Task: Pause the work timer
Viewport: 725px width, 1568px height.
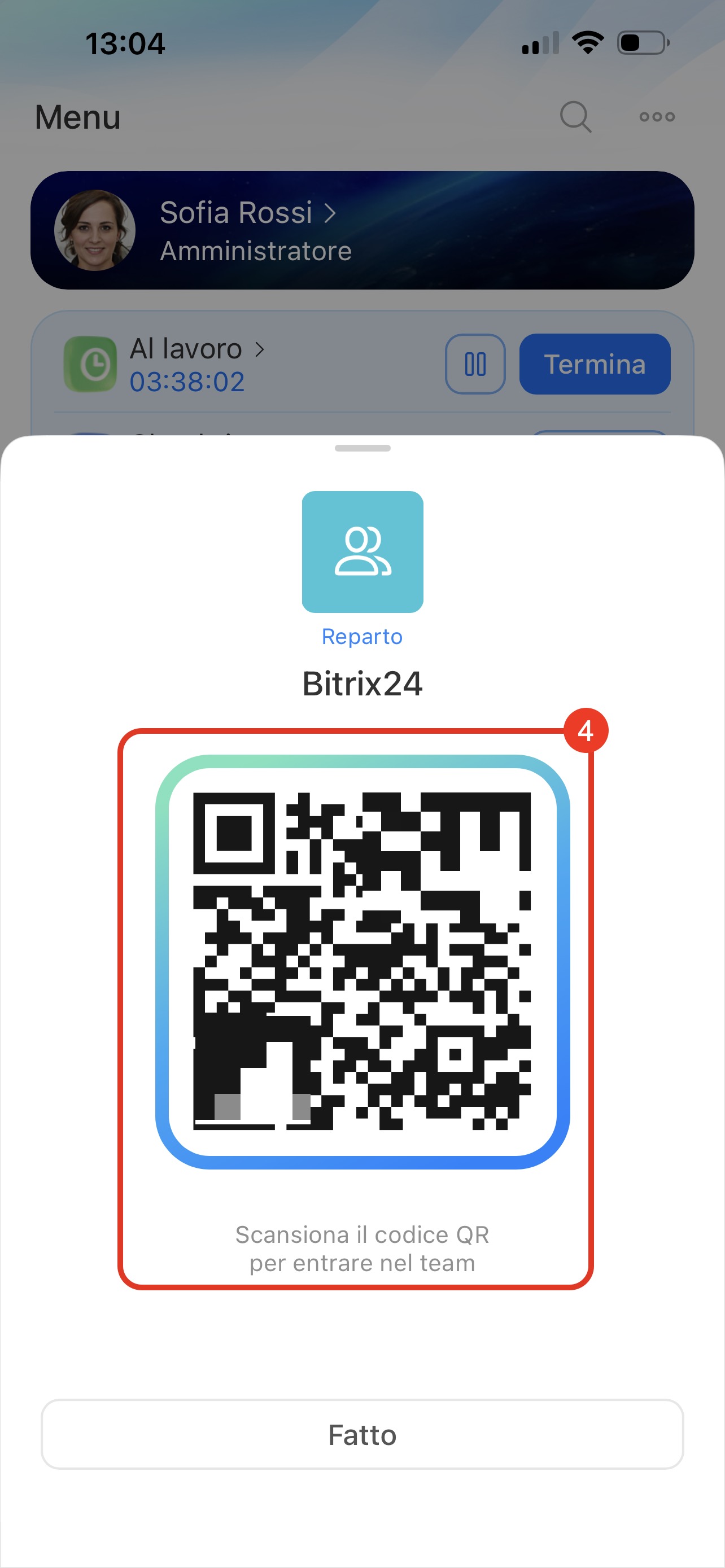Action: 475,364
